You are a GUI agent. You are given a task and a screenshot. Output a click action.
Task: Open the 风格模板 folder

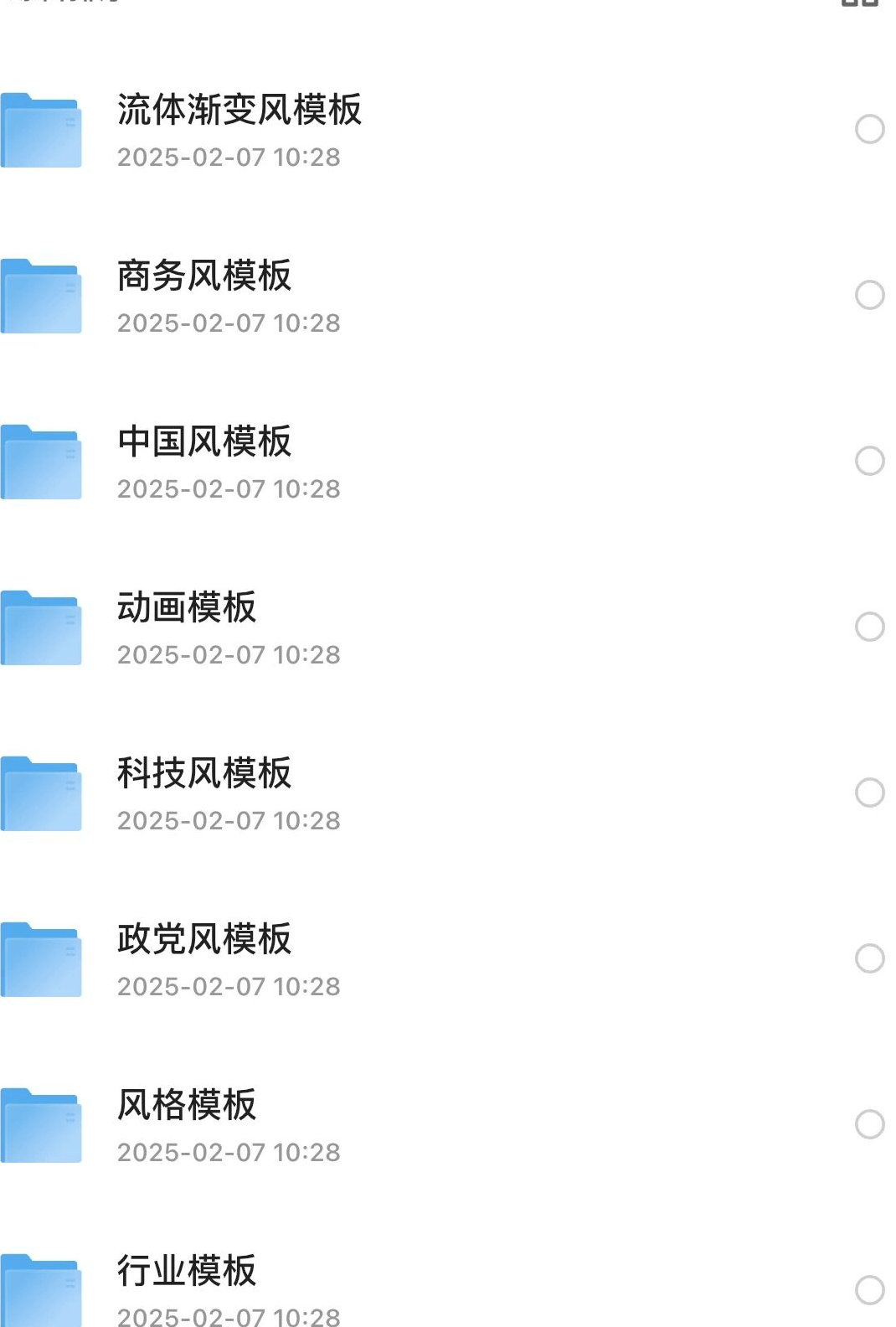[x=187, y=1106]
